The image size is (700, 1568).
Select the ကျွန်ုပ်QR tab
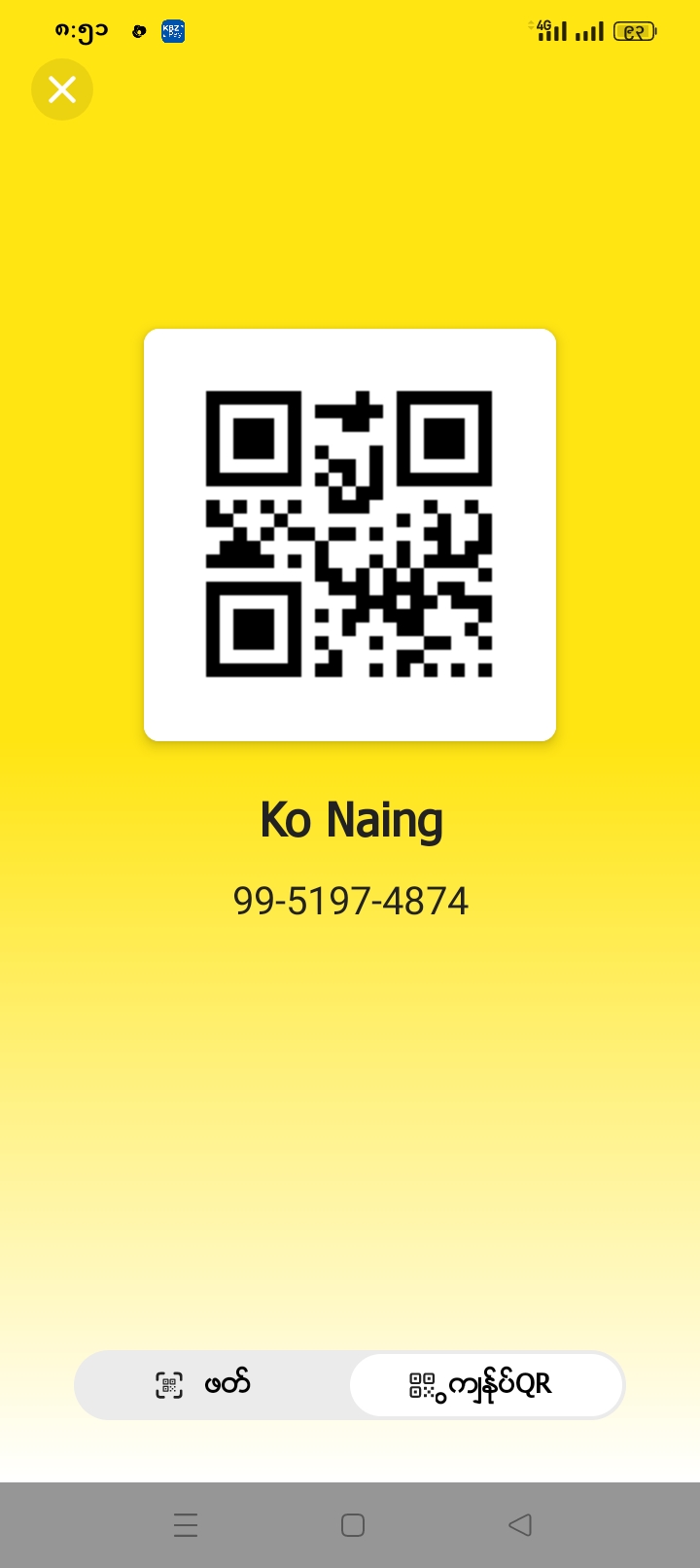(x=485, y=1384)
